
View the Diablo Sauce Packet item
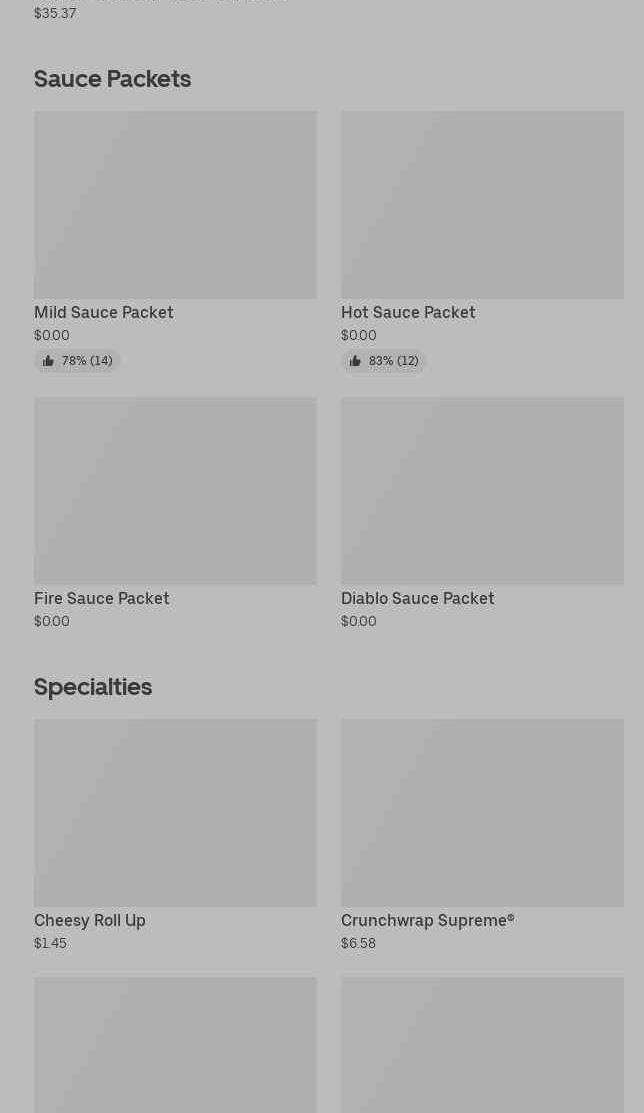pos(482,513)
